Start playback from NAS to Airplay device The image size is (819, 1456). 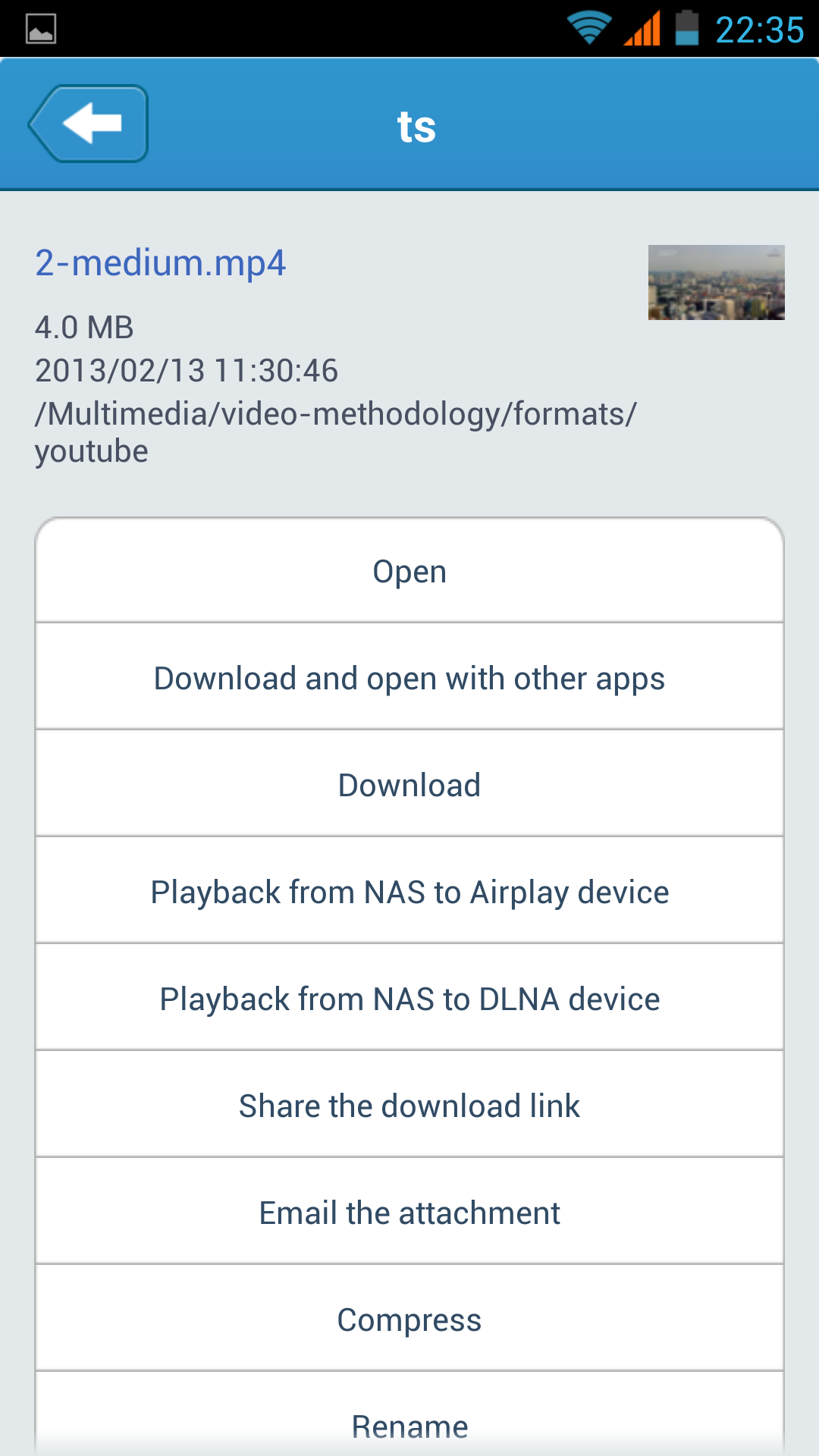click(409, 892)
